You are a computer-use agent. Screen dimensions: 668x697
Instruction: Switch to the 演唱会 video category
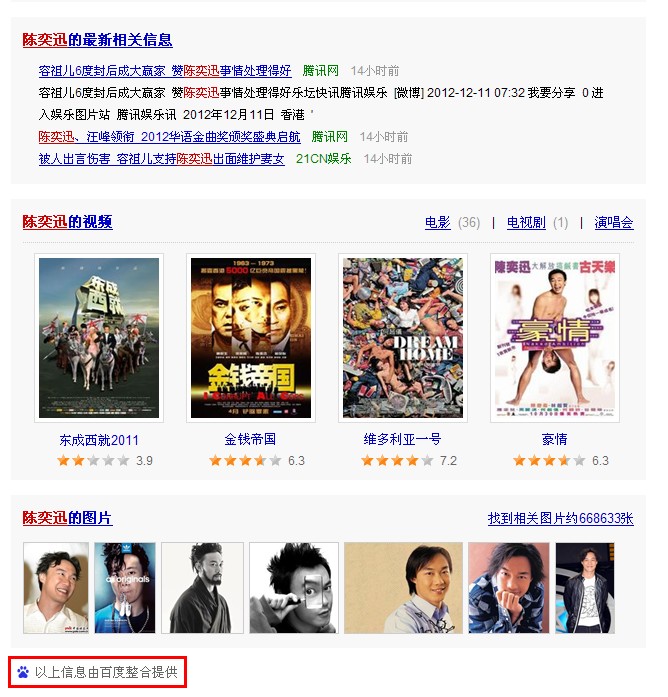613,223
